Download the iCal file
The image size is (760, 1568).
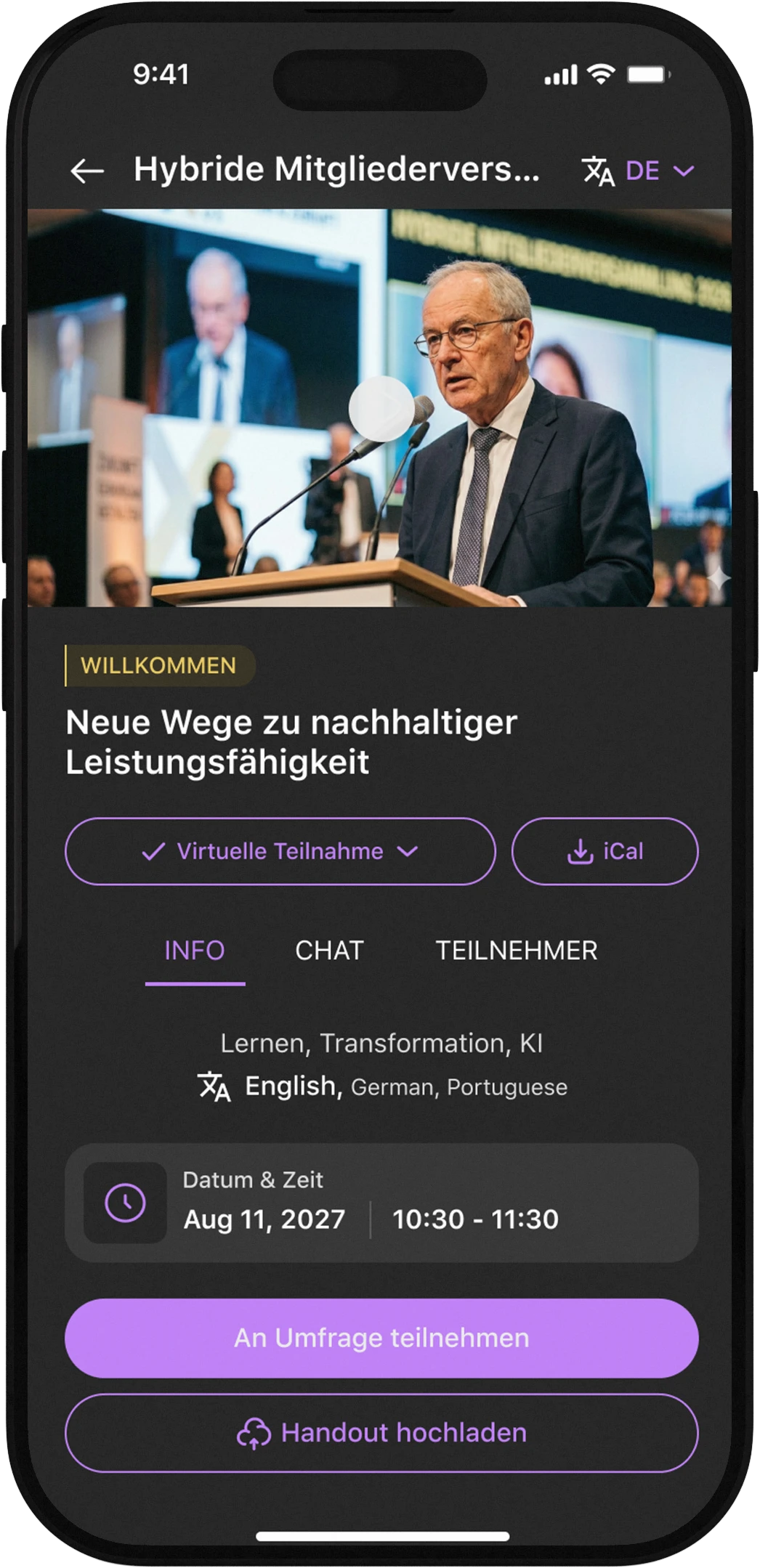click(605, 851)
